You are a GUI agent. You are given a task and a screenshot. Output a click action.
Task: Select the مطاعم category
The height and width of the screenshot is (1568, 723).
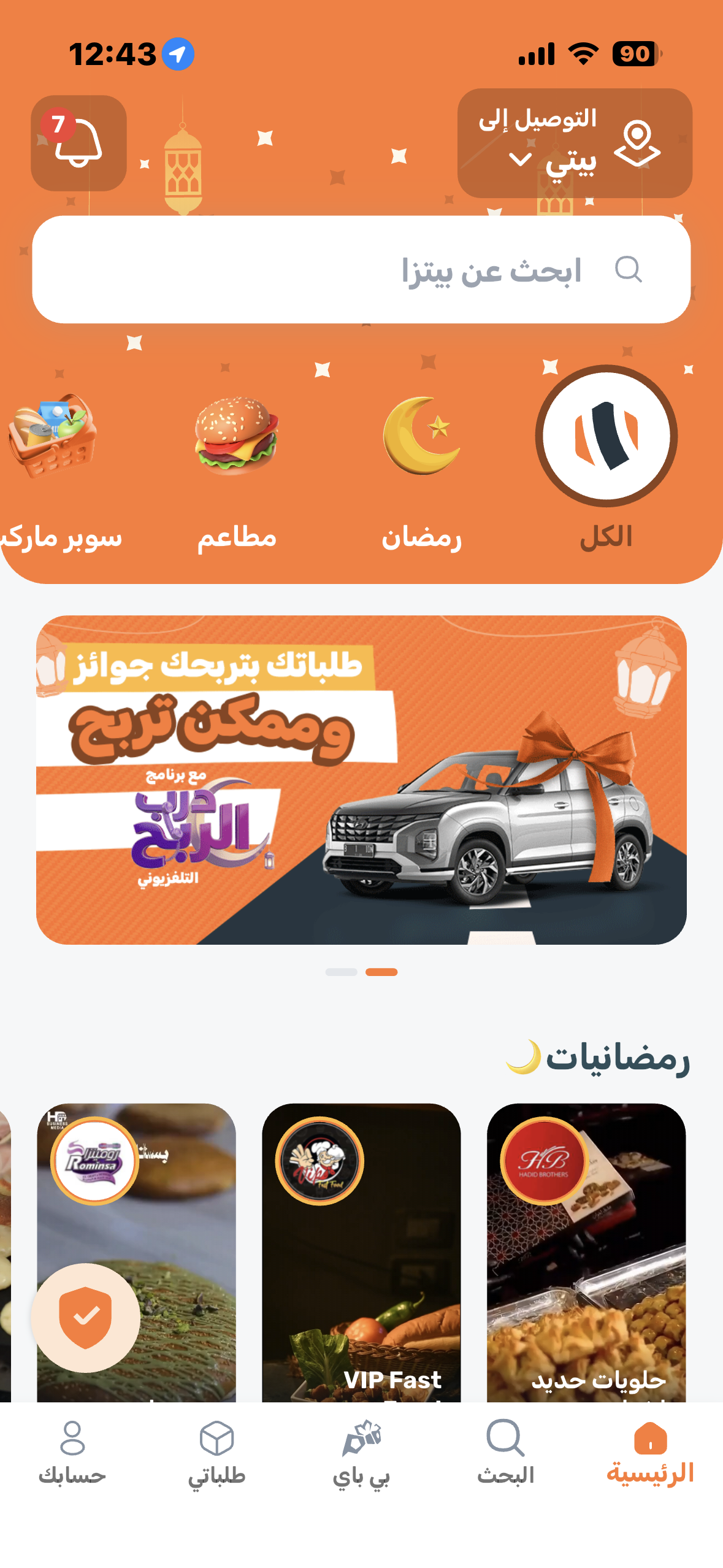coord(237,436)
